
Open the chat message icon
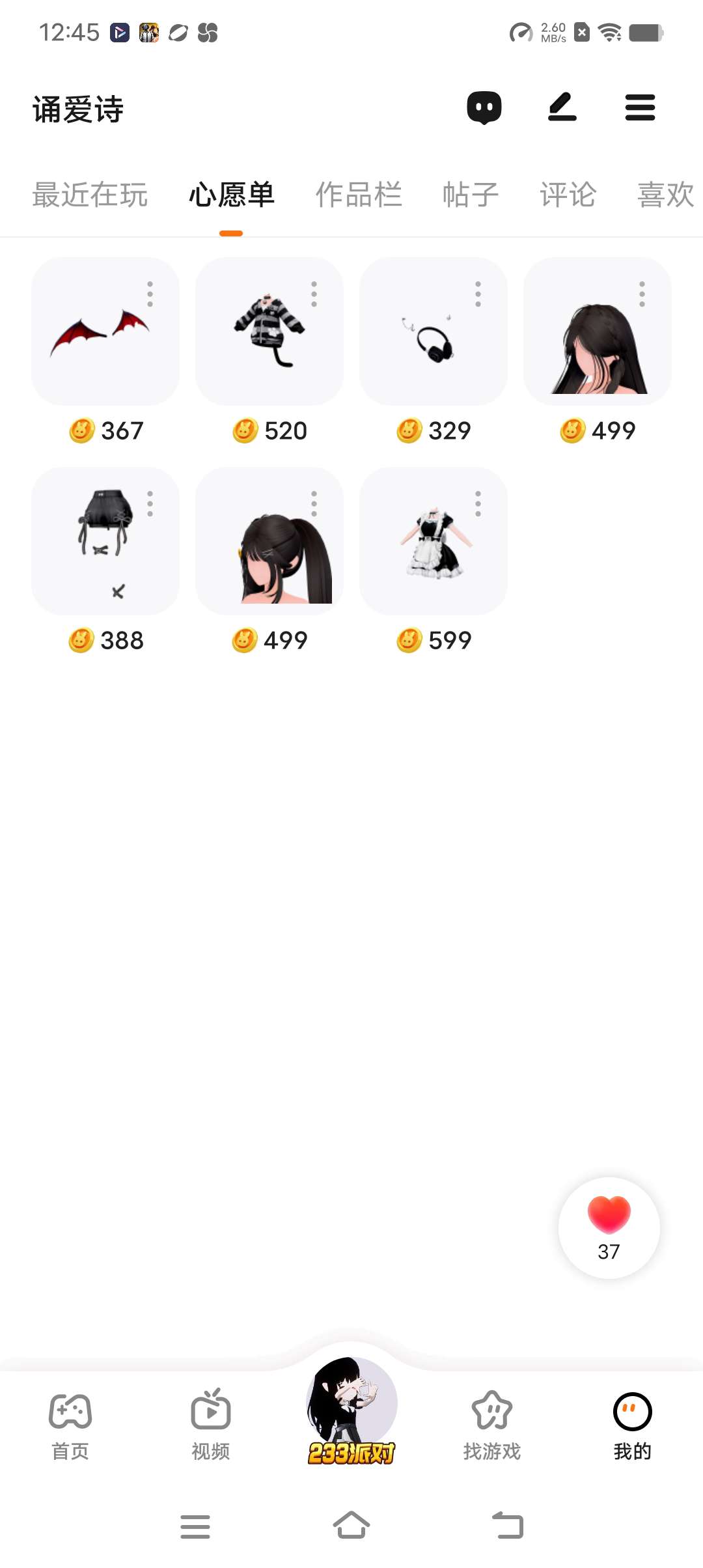[484, 108]
